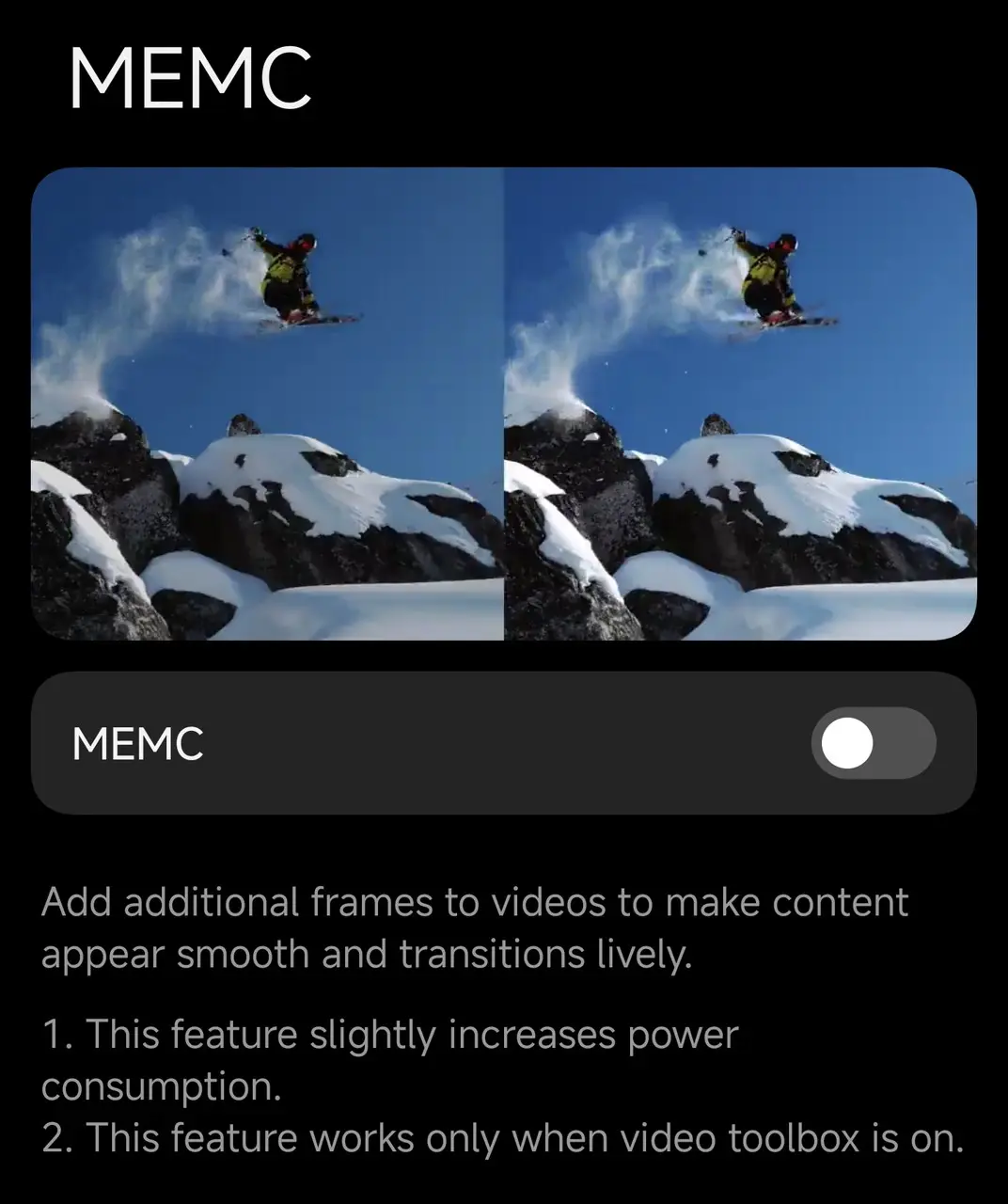Turn on the MEMC switch
This screenshot has height=1204, width=1008.
[x=873, y=743]
